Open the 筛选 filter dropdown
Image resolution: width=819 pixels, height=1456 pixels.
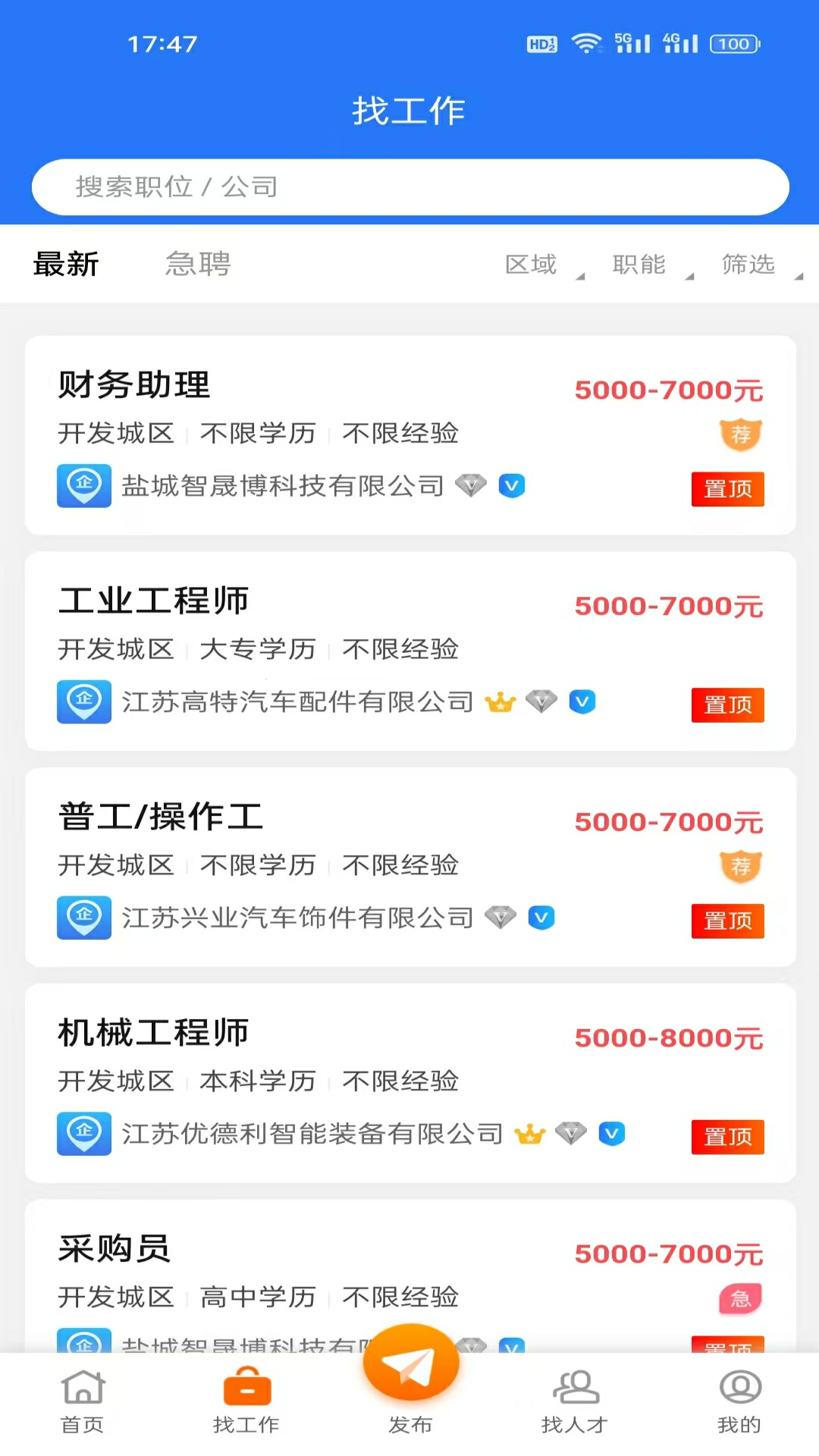(x=749, y=264)
